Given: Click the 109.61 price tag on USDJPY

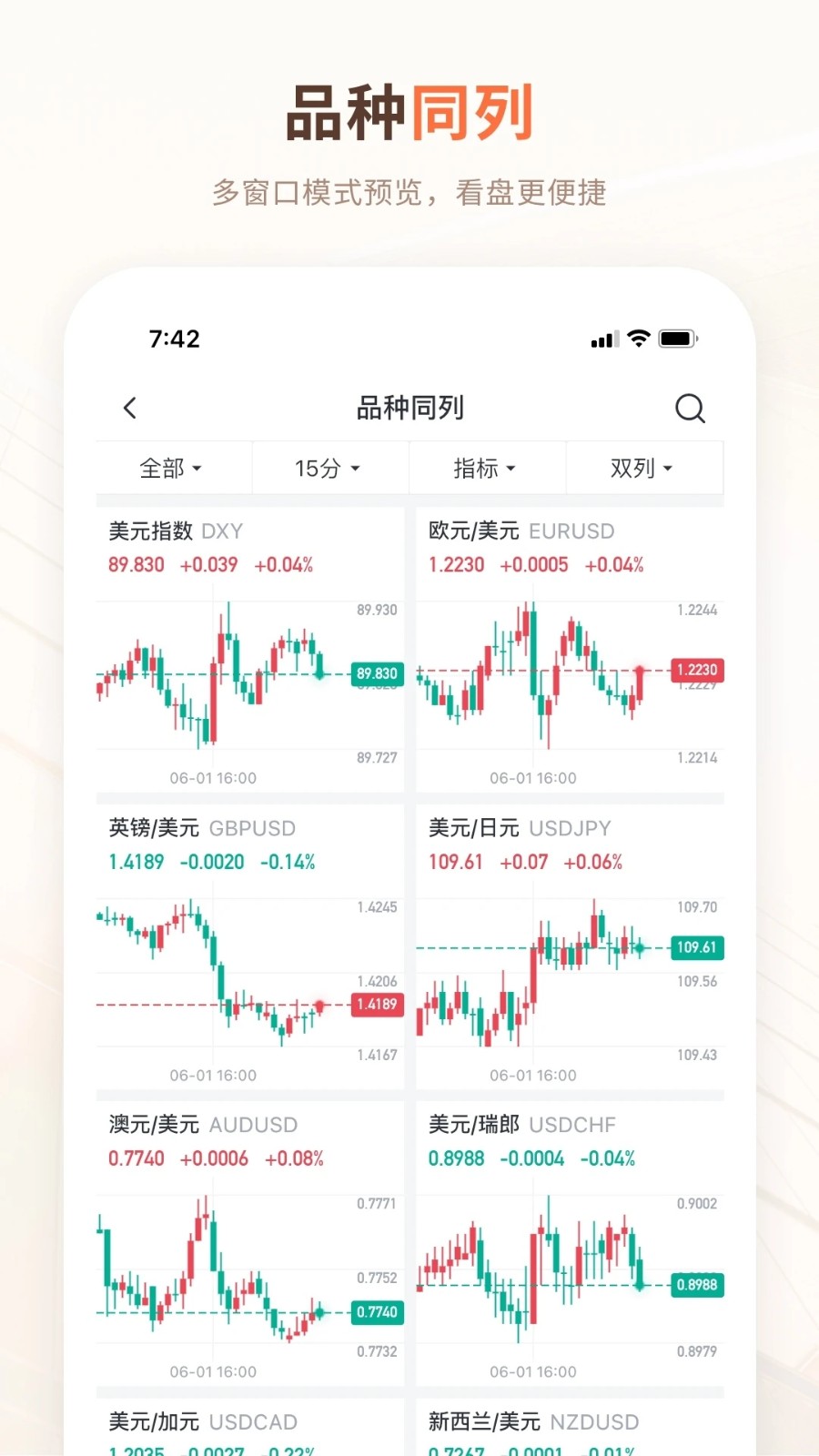Looking at the screenshot, I should [x=696, y=948].
